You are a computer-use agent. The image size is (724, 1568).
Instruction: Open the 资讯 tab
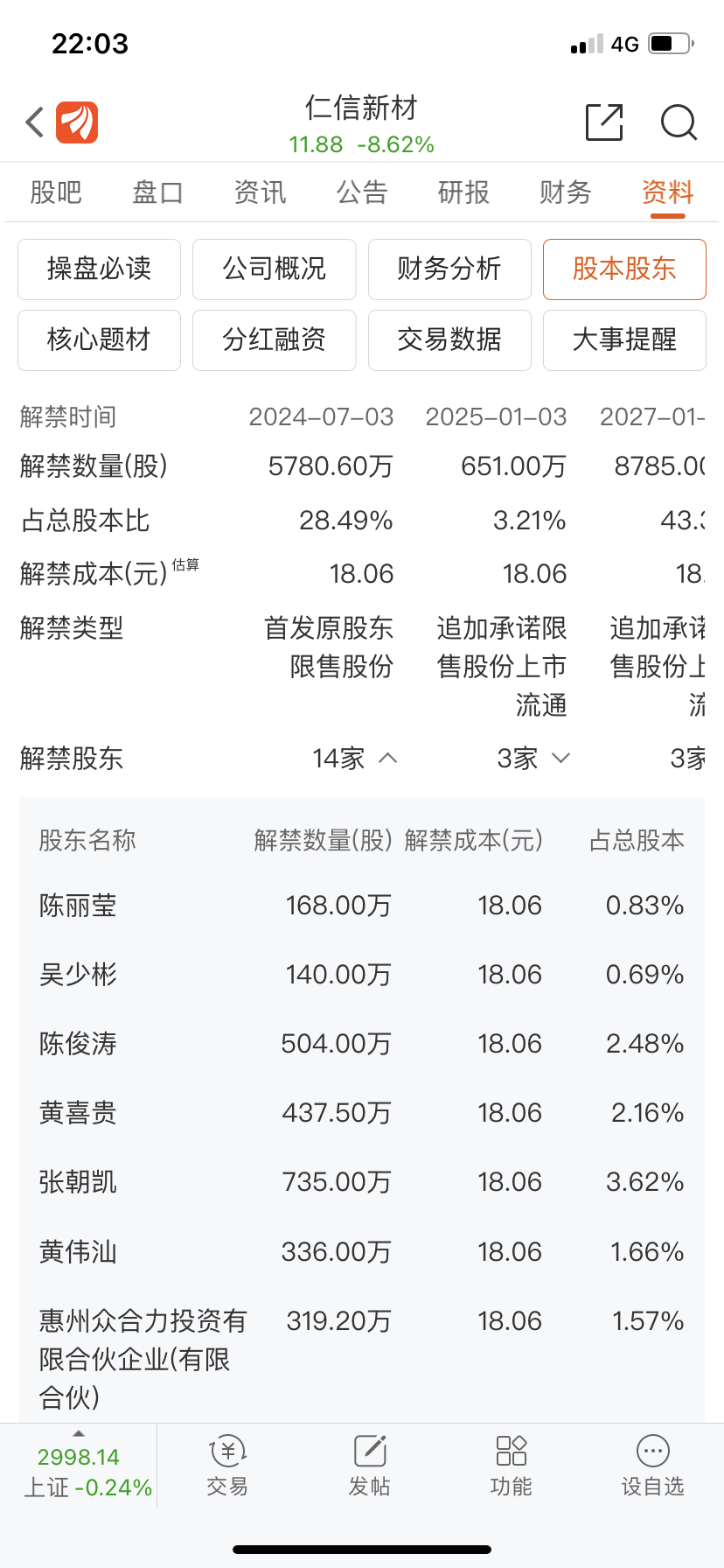(x=260, y=192)
